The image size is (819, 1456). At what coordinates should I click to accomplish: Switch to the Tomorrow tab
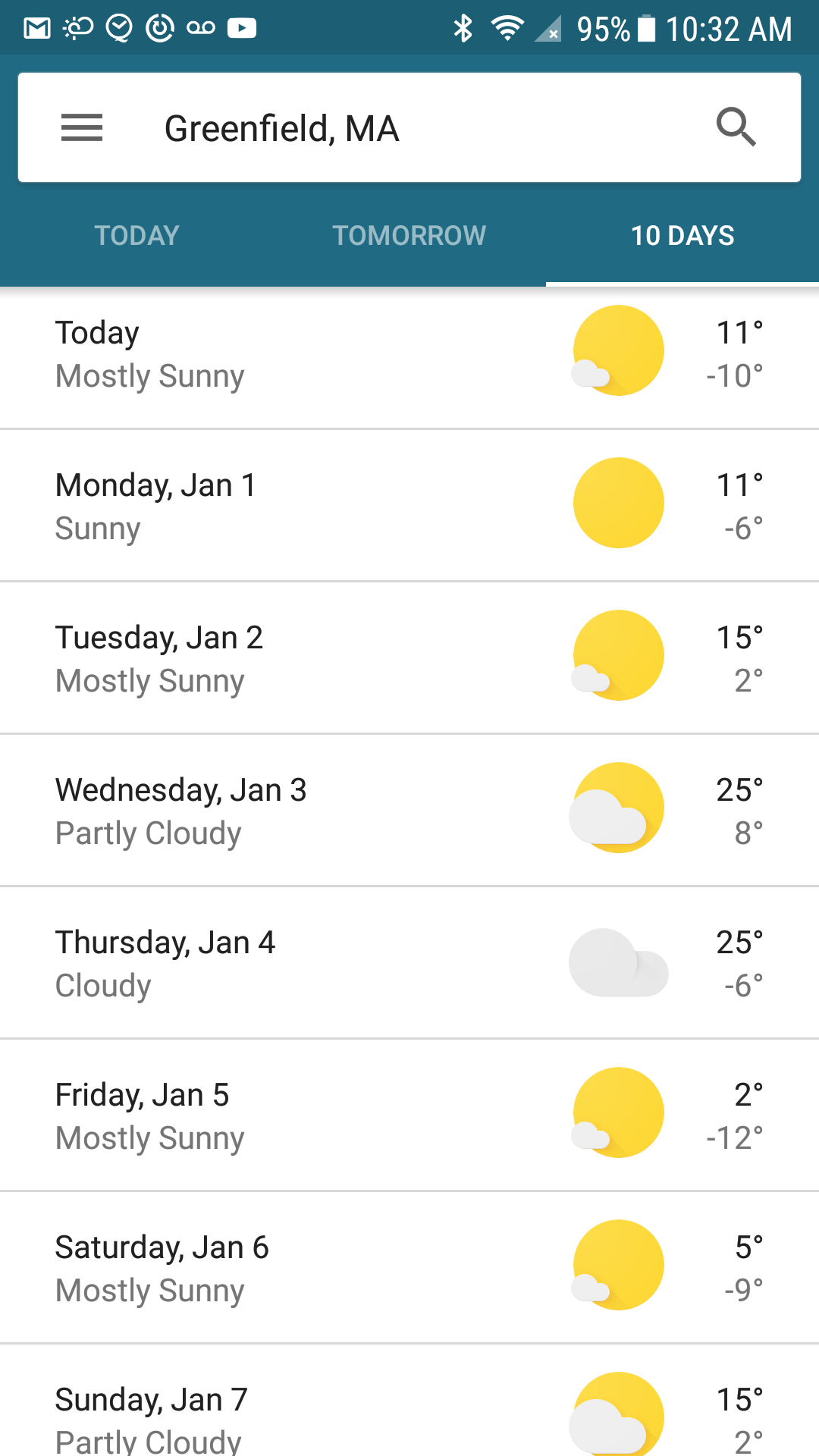coord(409,236)
